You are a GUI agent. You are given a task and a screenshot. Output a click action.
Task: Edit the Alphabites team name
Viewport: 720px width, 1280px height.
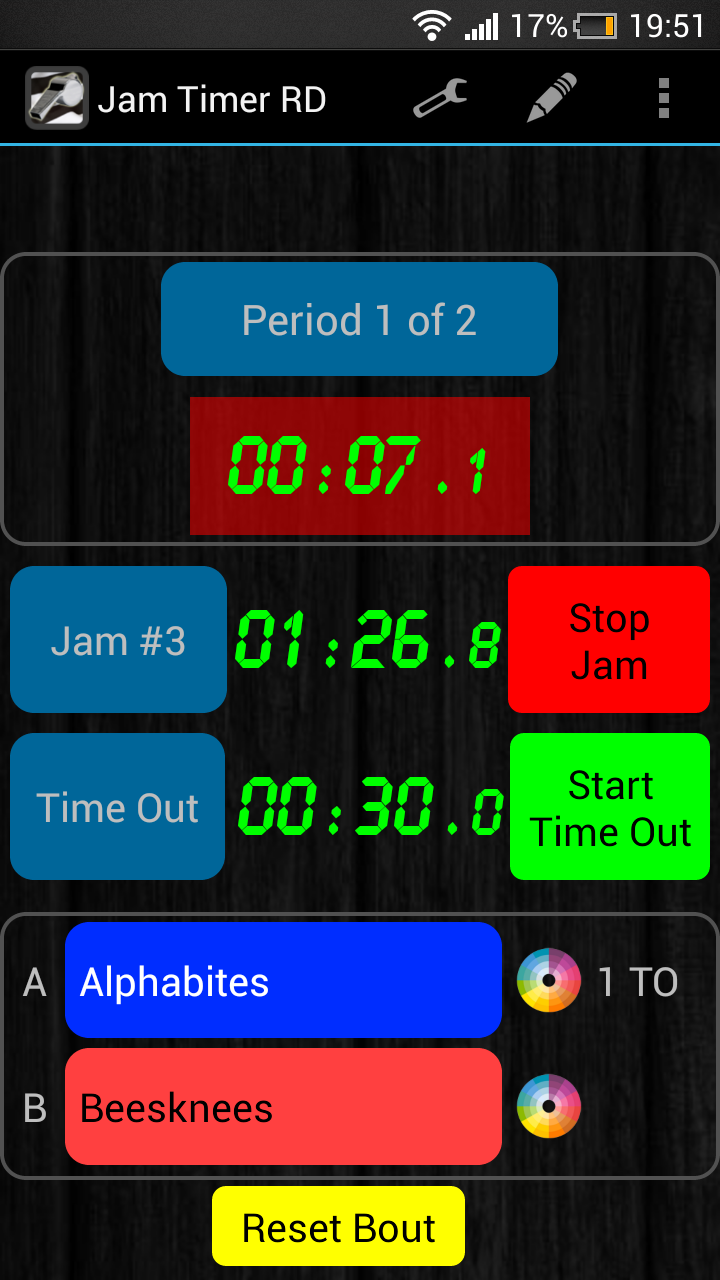(283, 980)
